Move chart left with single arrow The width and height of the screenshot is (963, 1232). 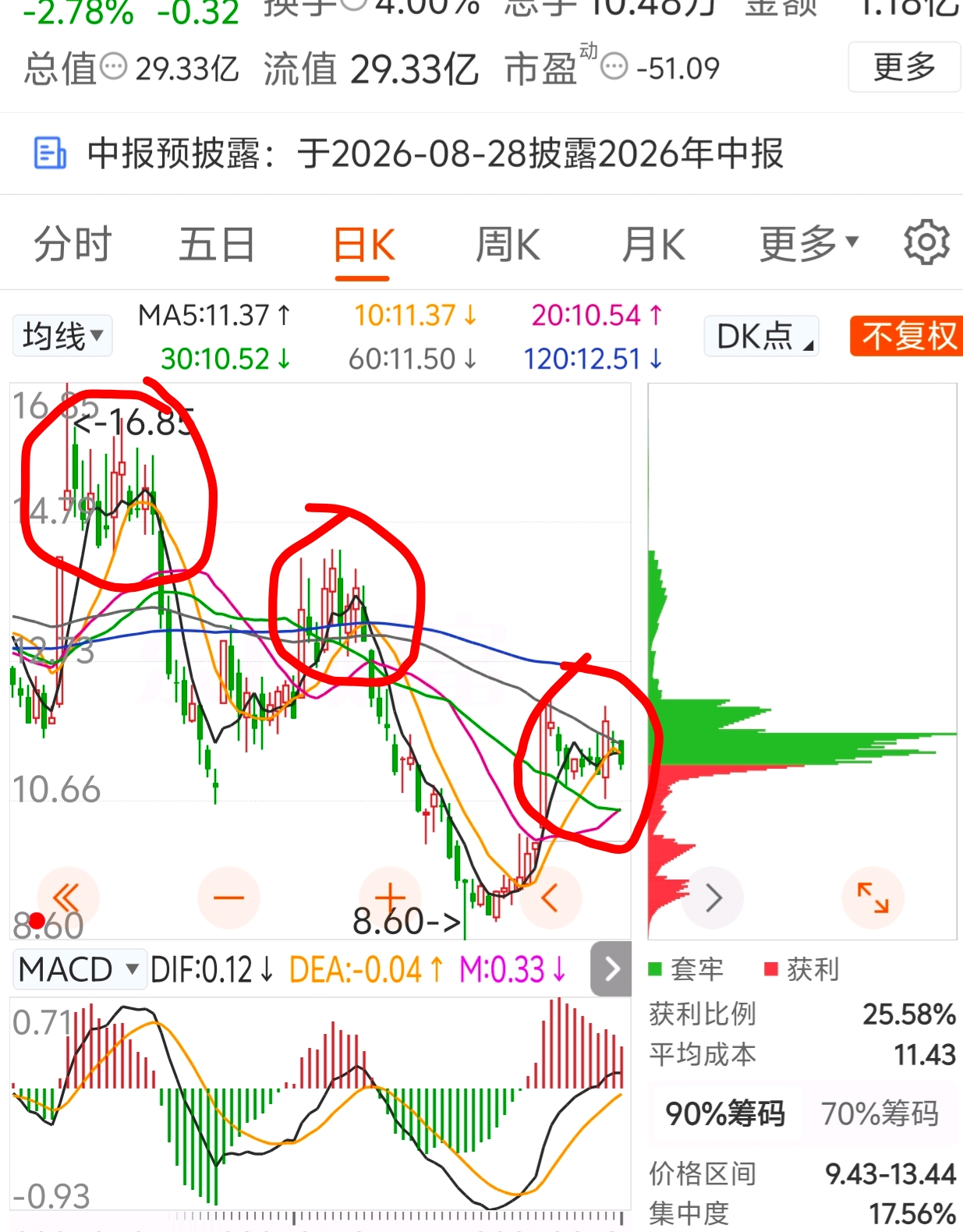[551, 897]
